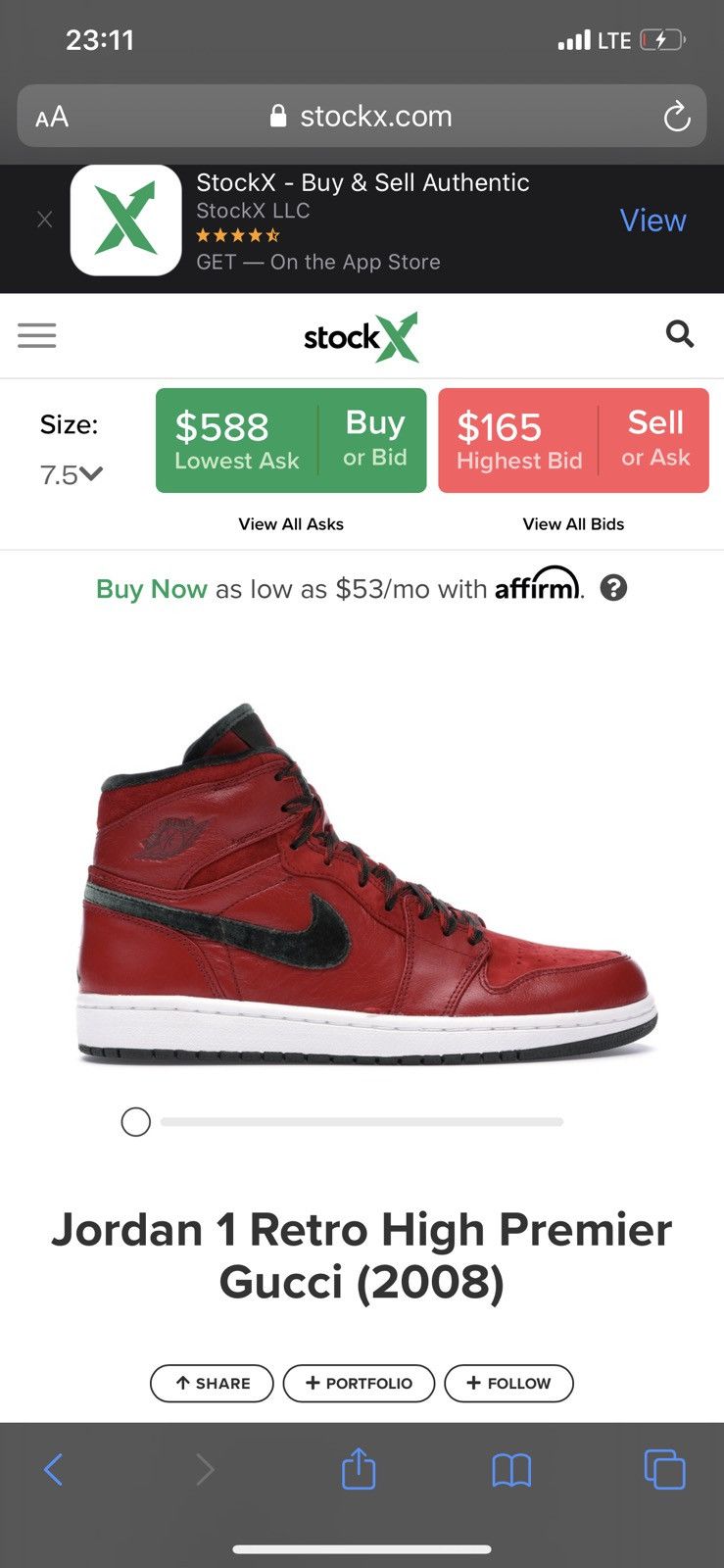724x1568 pixels.
Task: Tap the $165 Highest Bid sell button
Action: (x=573, y=440)
